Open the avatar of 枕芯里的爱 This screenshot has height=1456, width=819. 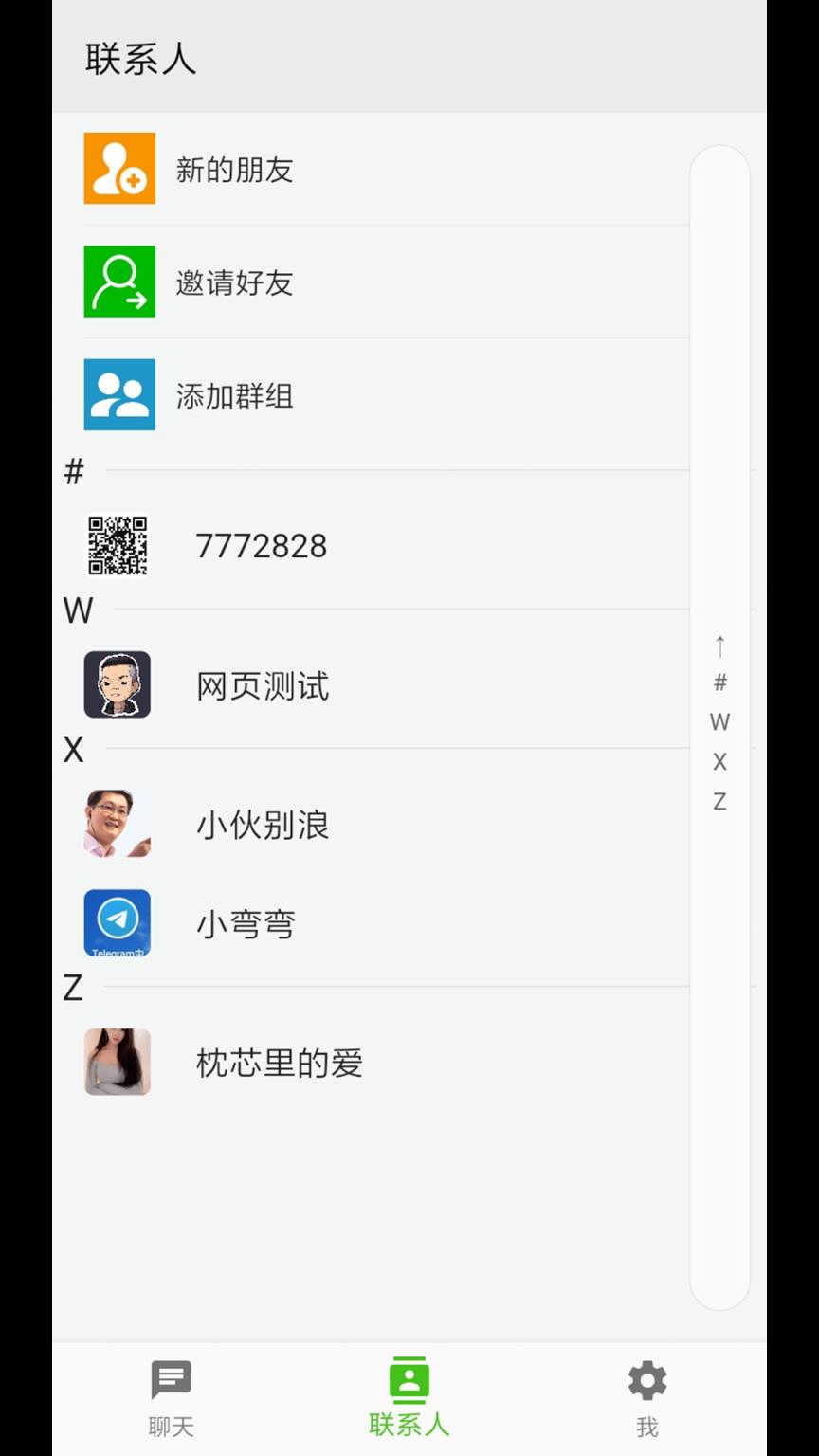(x=117, y=1063)
